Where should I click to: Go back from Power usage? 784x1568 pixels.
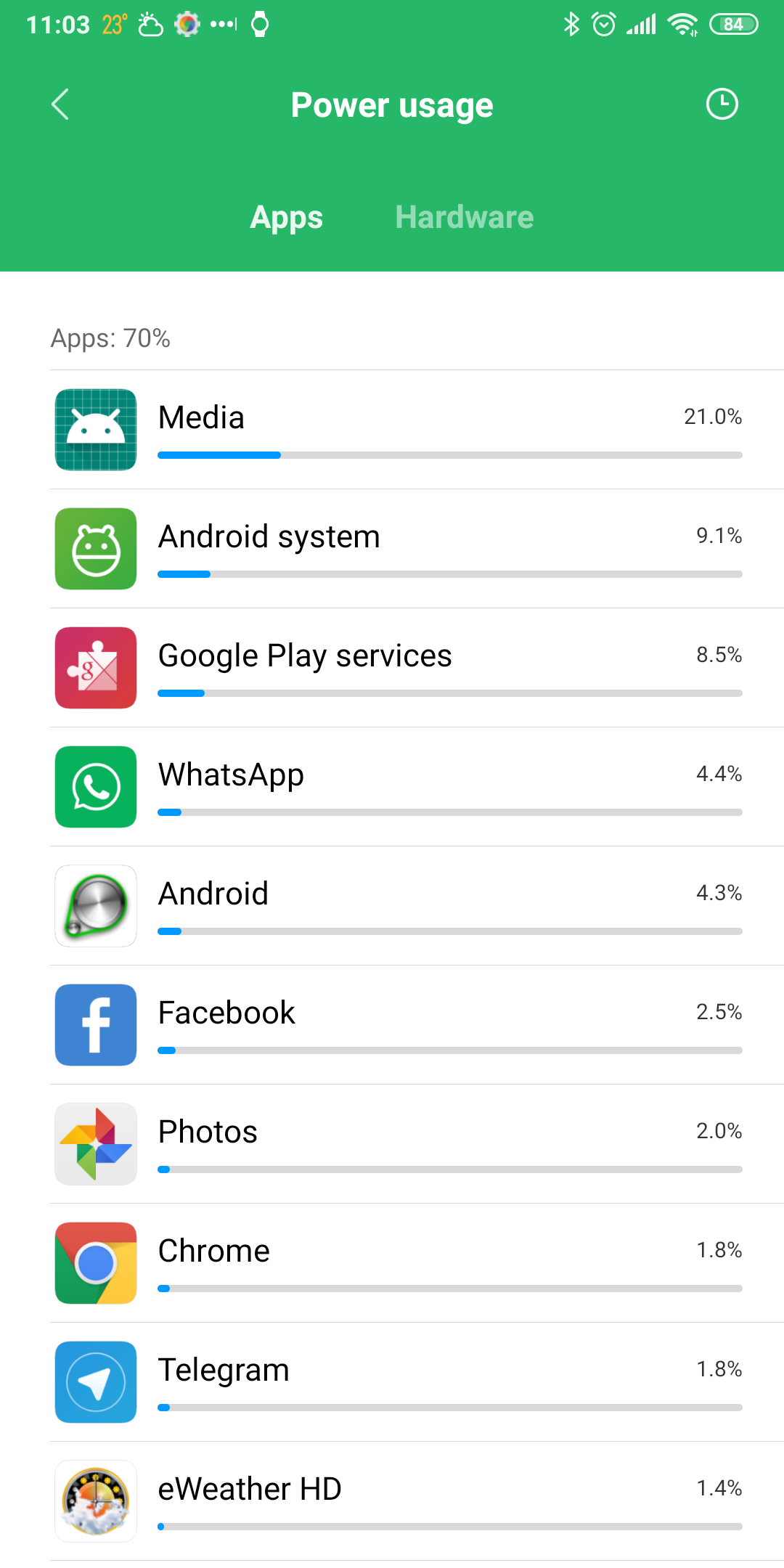[x=60, y=105]
